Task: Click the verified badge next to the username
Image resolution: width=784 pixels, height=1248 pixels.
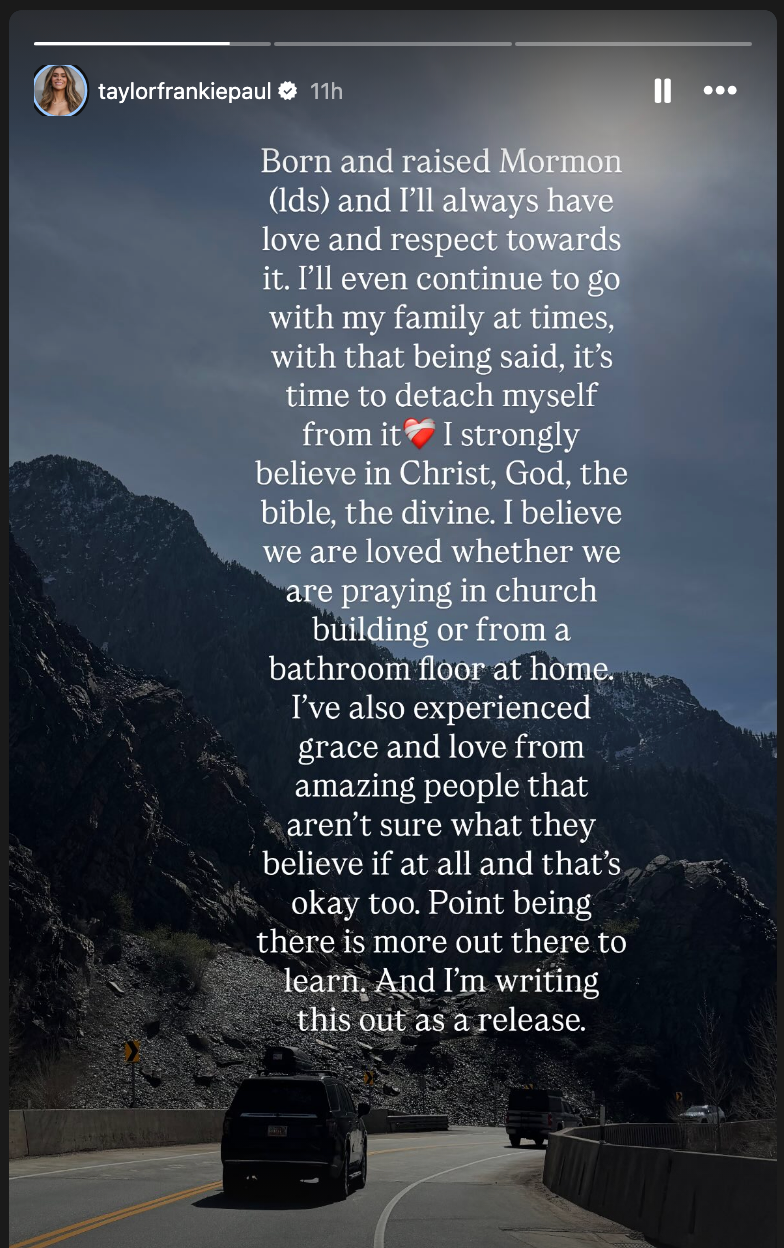Action: pos(288,89)
